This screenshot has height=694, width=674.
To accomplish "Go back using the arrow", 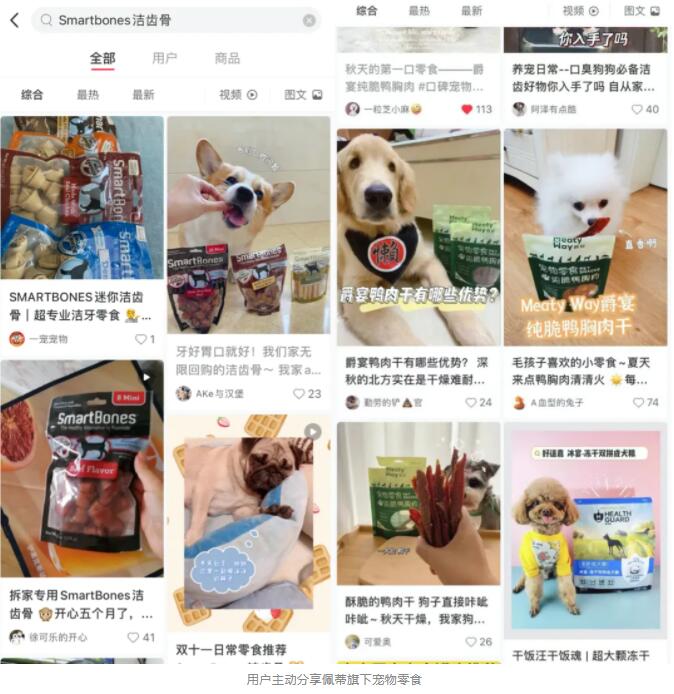I will [14, 20].
